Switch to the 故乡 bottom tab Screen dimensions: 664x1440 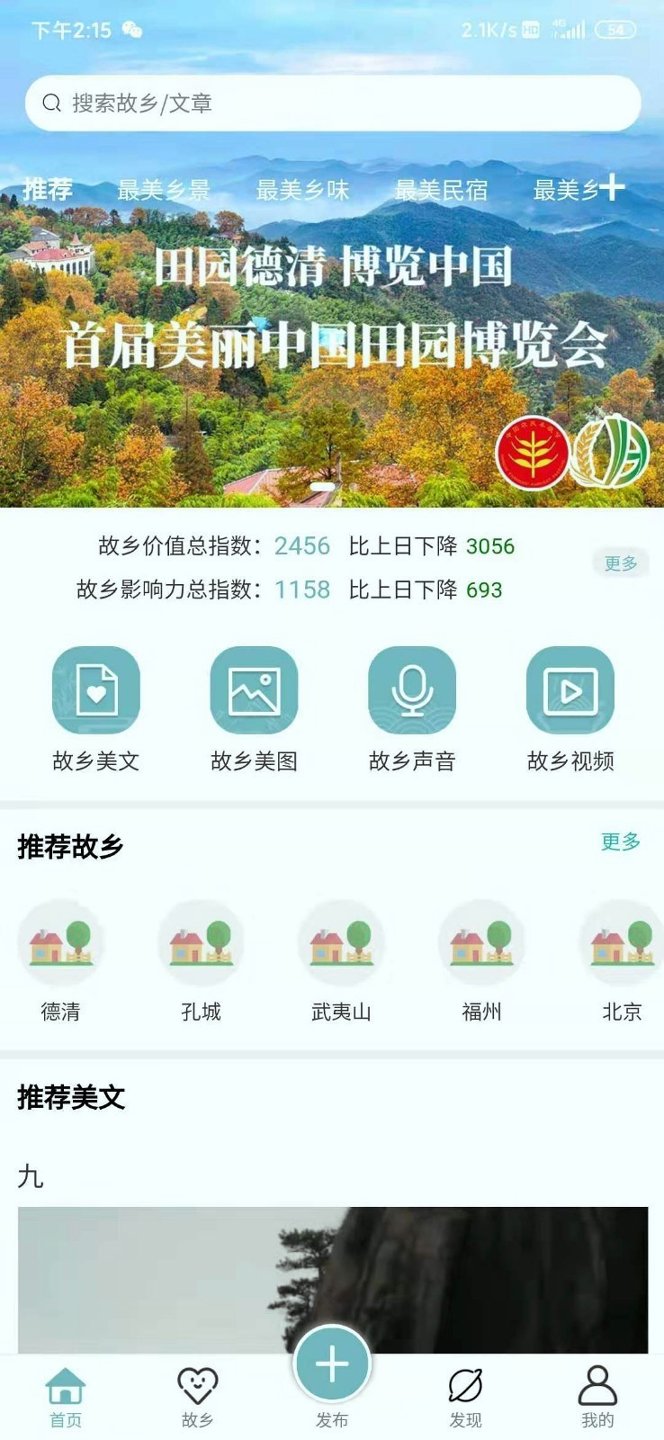point(197,1397)
